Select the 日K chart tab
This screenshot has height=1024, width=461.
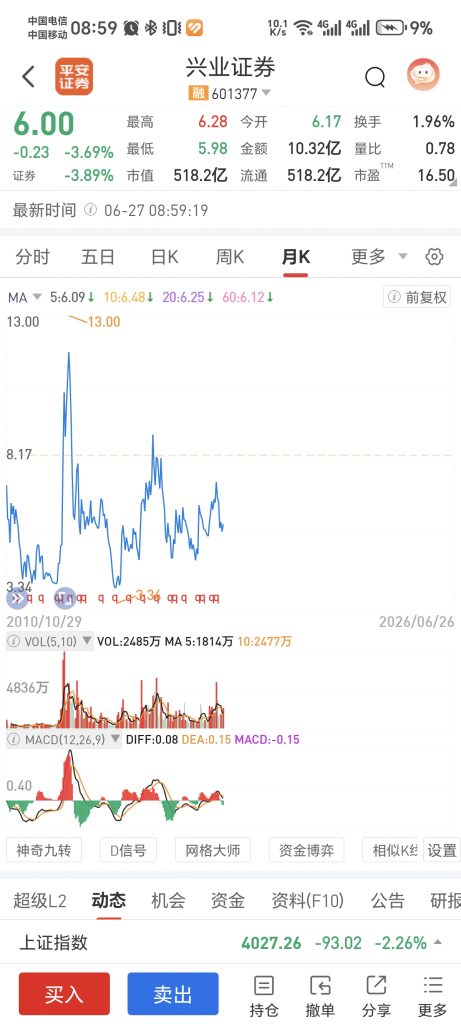tap(165, 257)
